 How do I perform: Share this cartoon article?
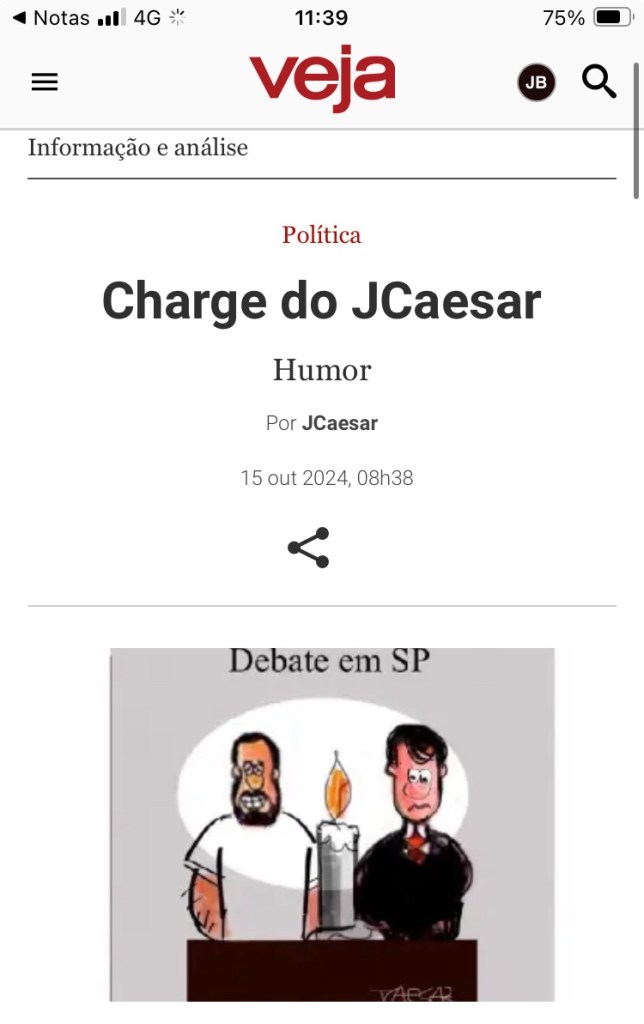coord(308,548)
